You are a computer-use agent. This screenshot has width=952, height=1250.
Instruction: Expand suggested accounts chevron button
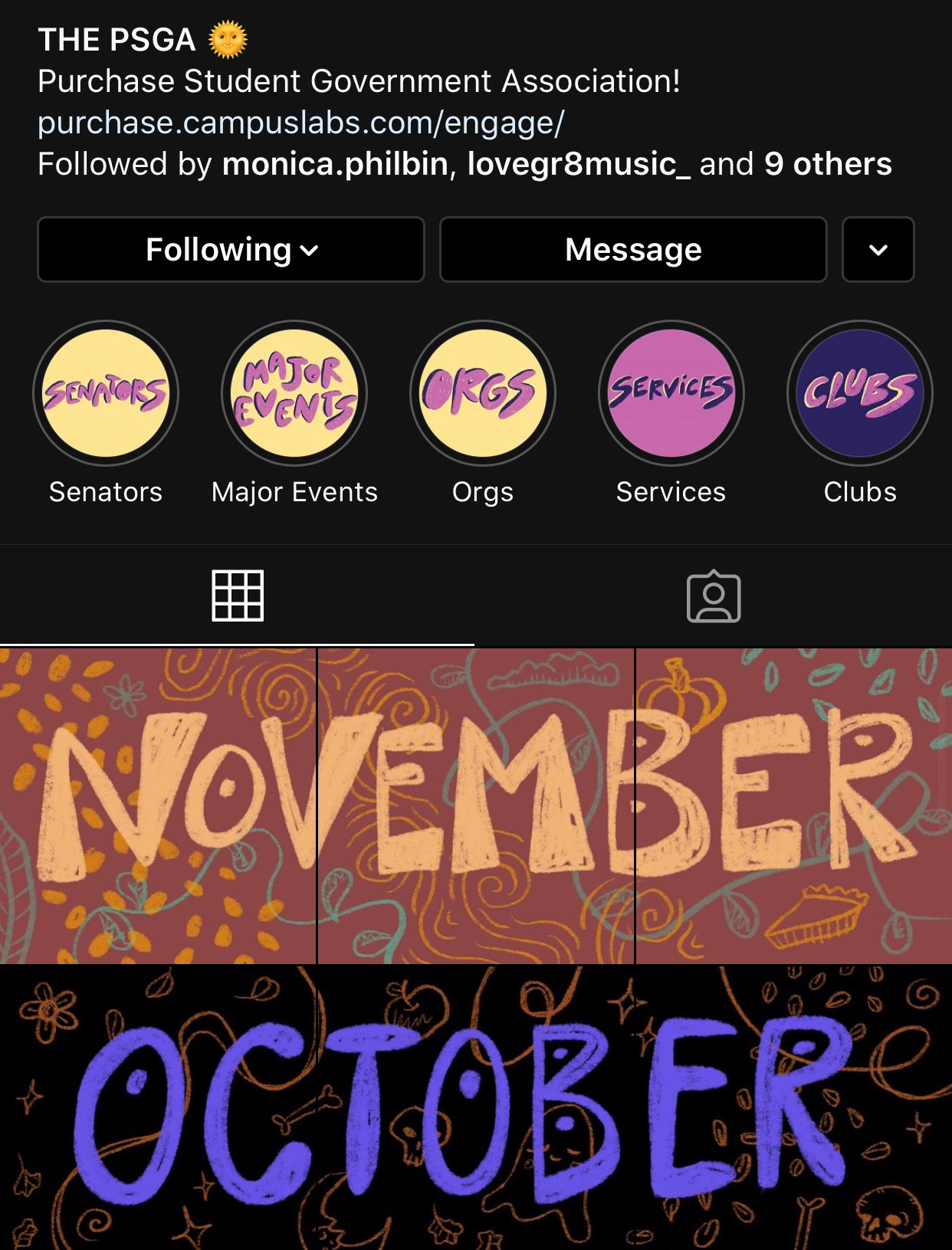[878, 250]
